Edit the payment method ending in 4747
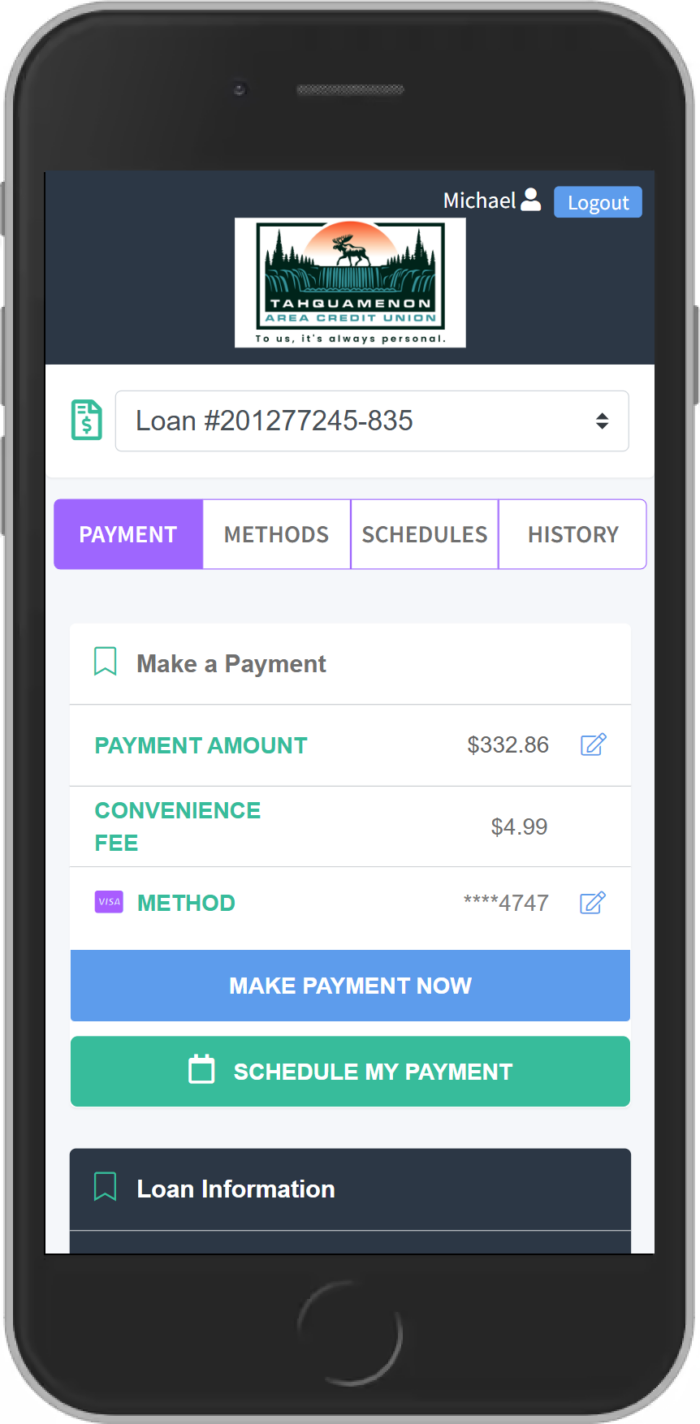 (593, 903)
